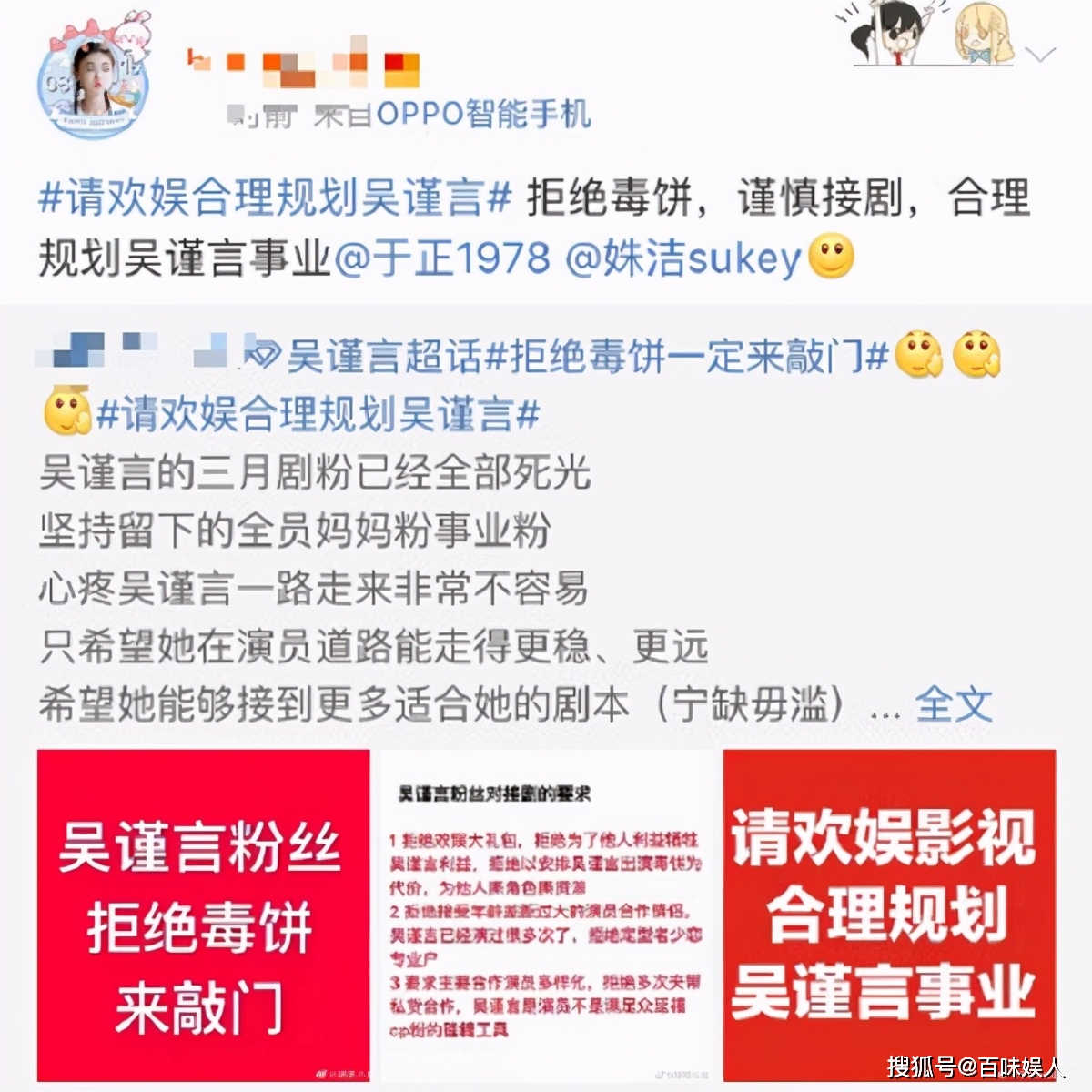Open the #拒绝毒饼一定来敲门# hashtag
Viewport: 1092px width, 1092px height.
686,357
